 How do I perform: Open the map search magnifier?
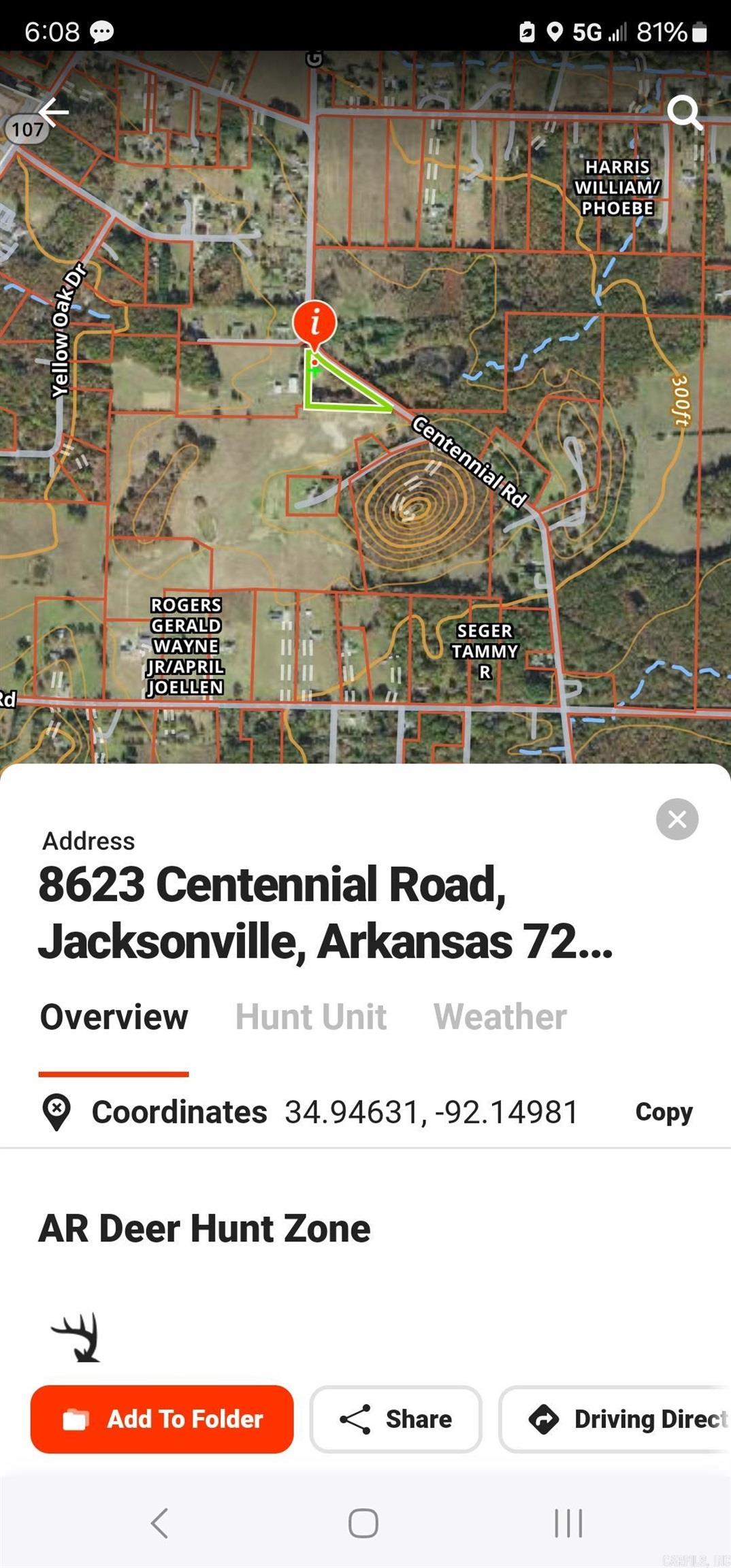tap(684, 112)
